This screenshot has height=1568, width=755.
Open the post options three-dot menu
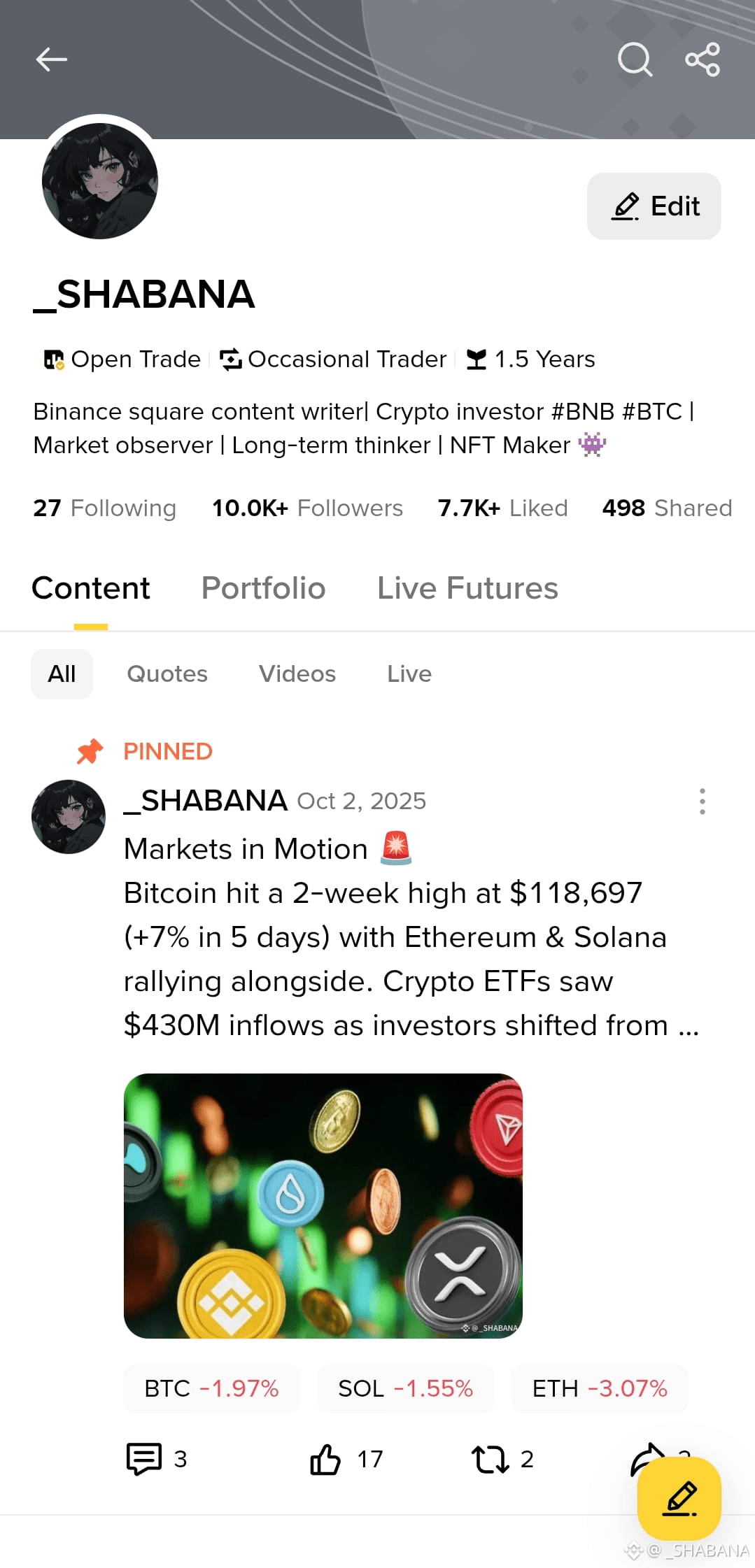[701, 801]
